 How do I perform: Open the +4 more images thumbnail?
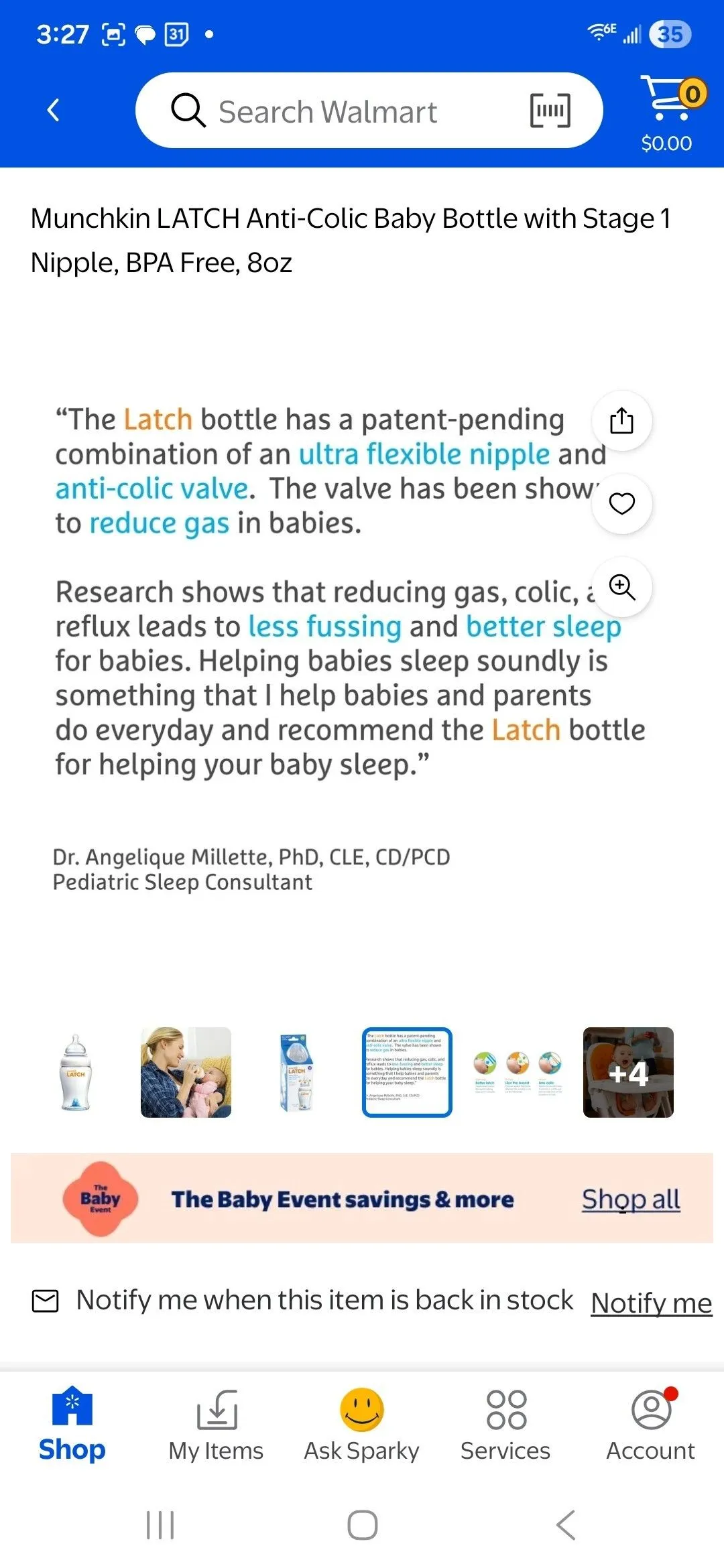(628, 1072)
